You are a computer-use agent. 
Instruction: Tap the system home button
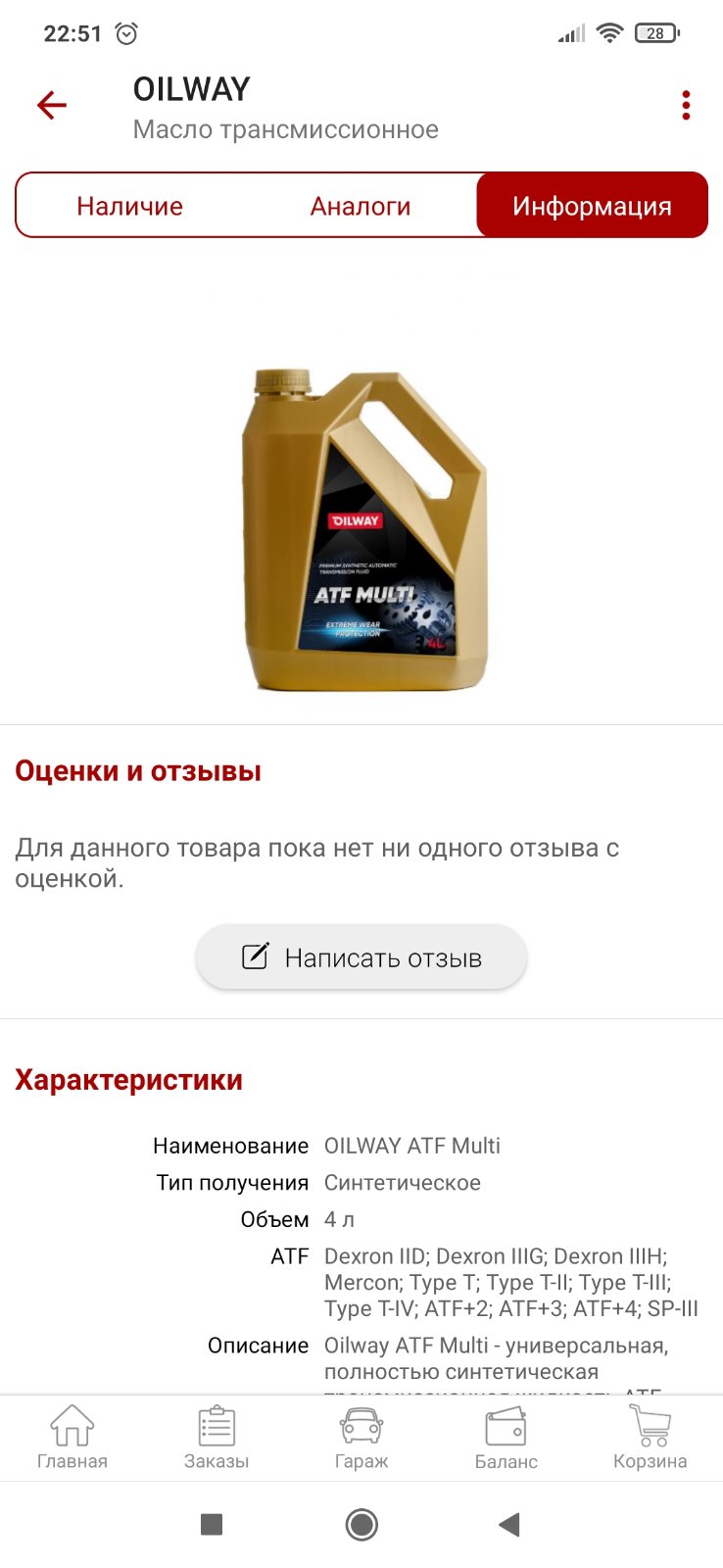361,1524
